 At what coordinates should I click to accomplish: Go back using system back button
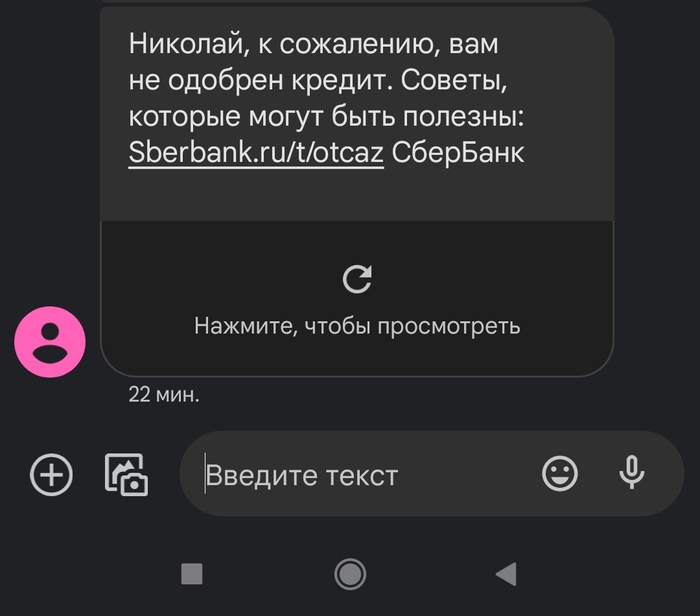pyautogui.click(x=506, y=573)
